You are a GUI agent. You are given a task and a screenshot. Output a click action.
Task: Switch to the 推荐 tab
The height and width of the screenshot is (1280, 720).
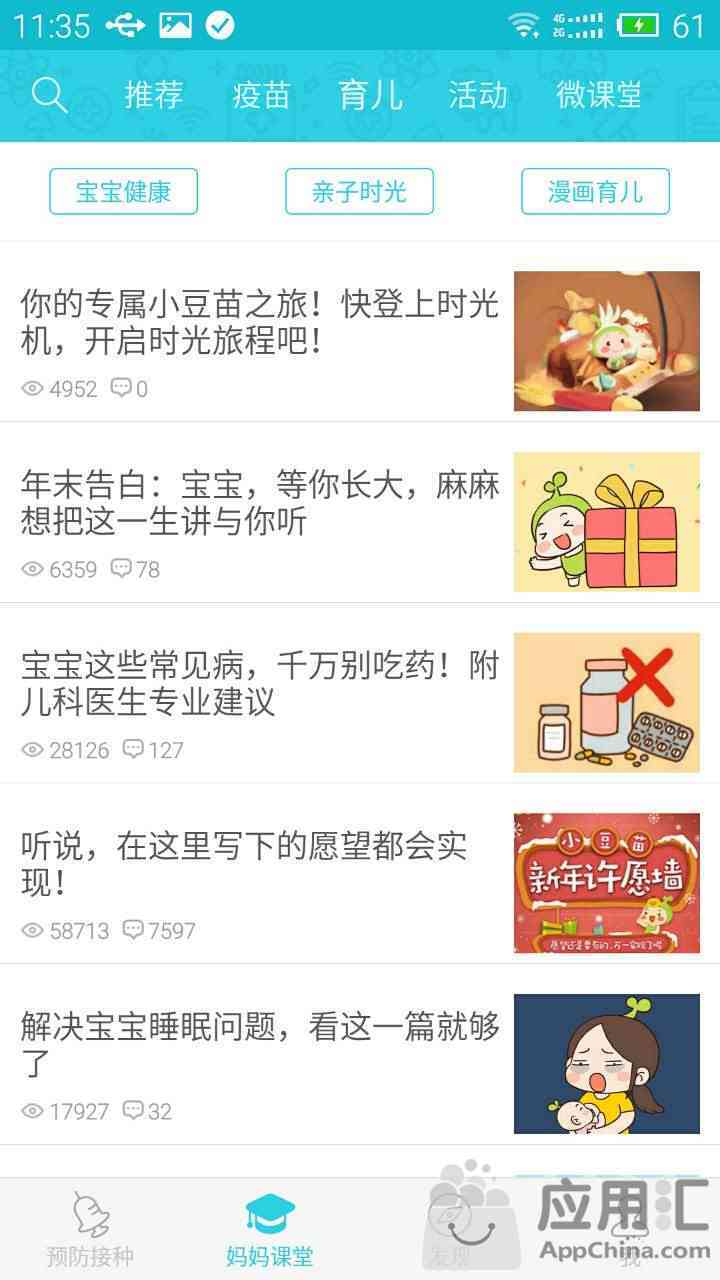(154, 95)
